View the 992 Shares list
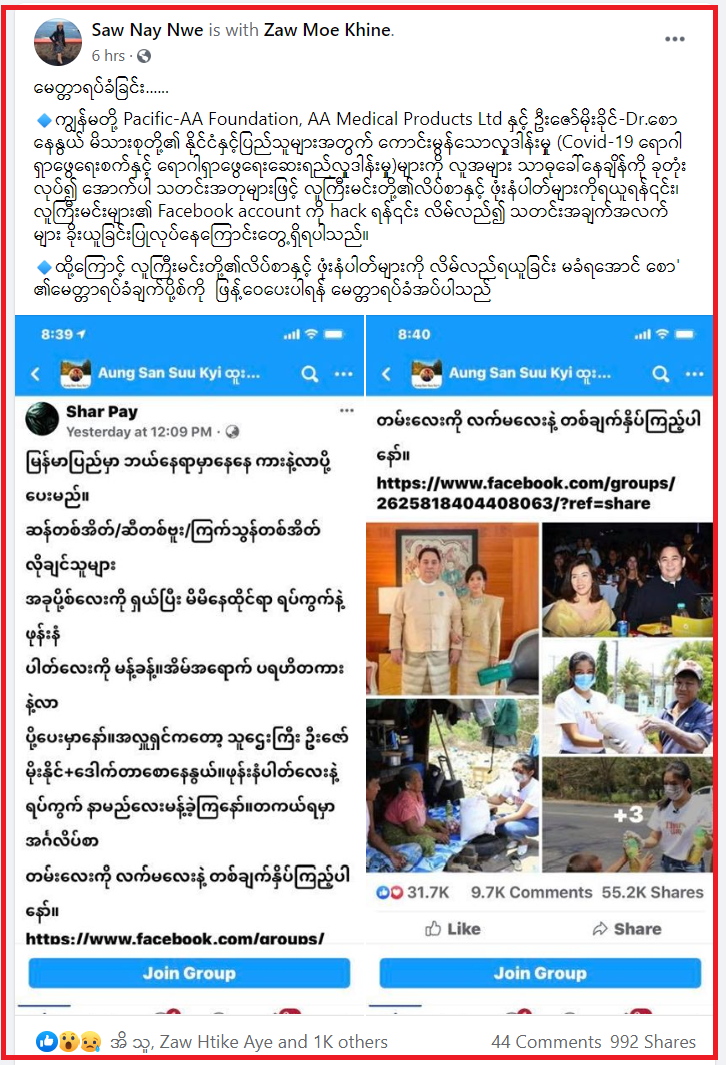727x1065 pixels. pyautogui.click(x=654, y=1042)
